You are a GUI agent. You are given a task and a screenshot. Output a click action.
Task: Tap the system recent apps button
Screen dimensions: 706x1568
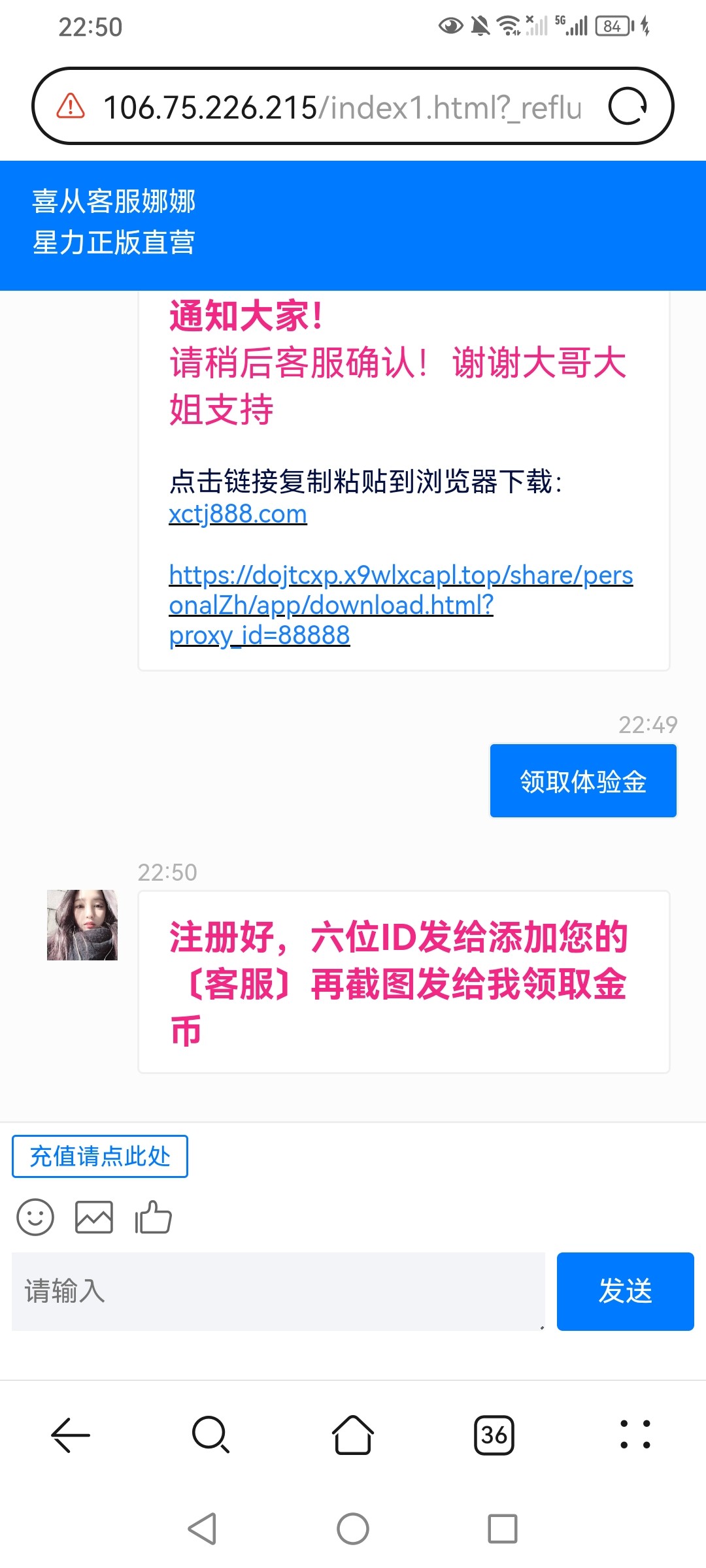click(x=502, y=1529)
